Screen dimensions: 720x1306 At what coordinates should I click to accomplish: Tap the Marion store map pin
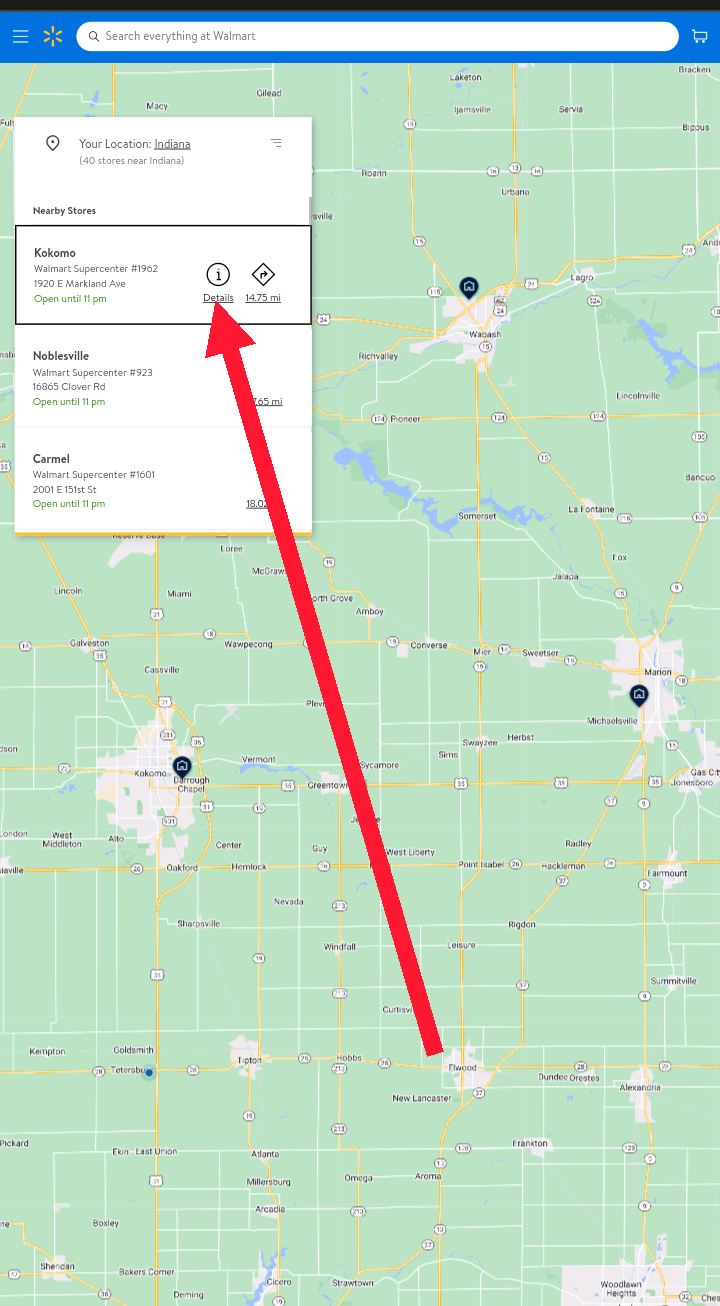639,693
